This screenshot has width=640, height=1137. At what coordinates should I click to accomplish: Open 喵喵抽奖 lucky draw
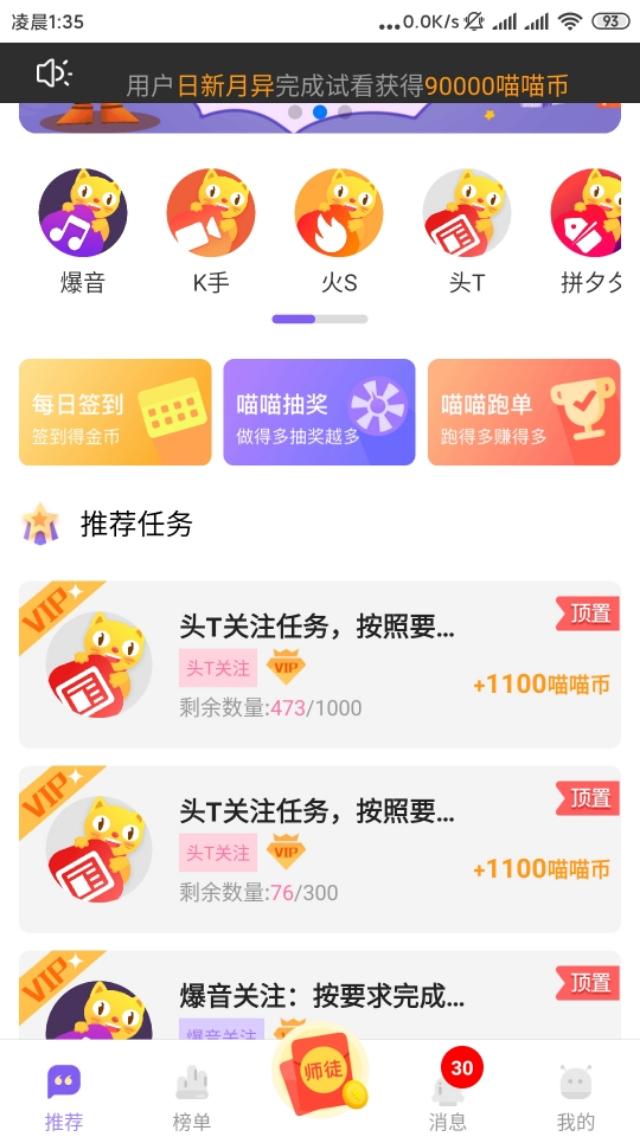point(319,412)
